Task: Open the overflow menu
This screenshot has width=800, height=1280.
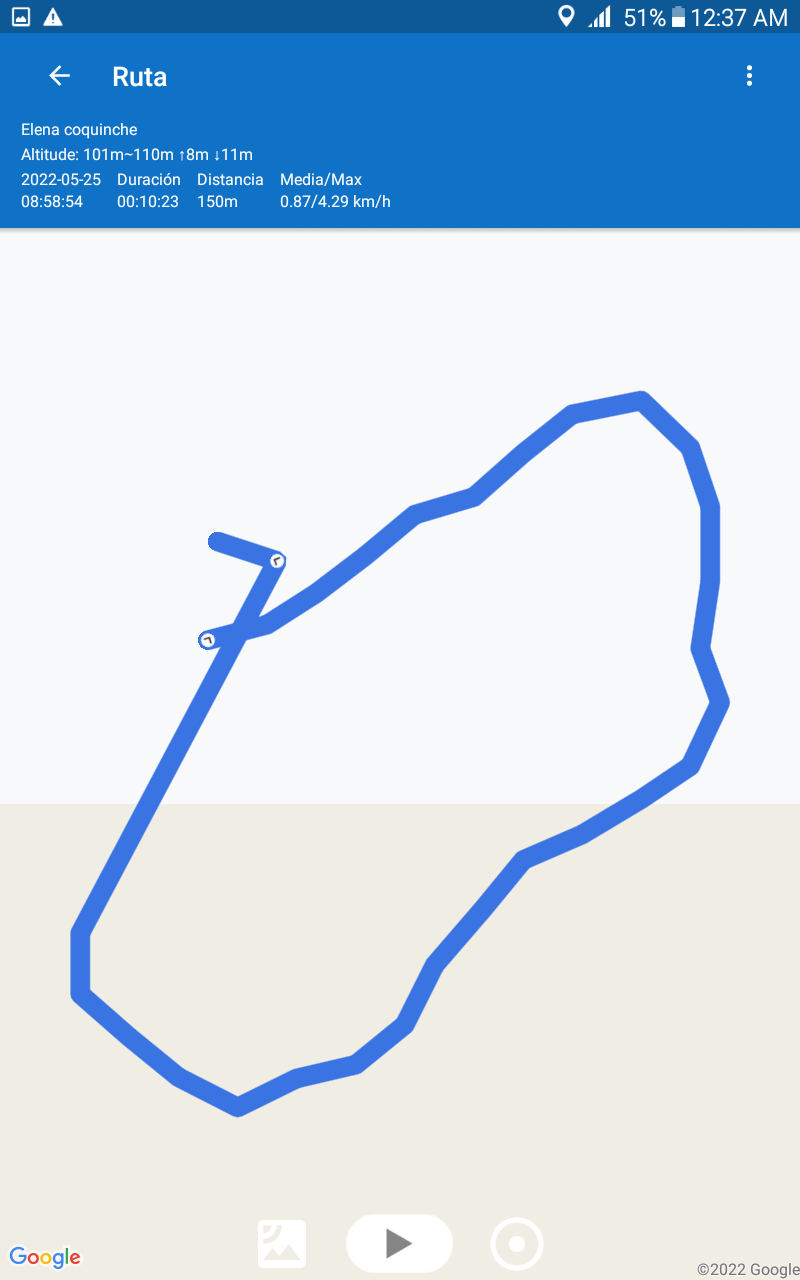Action: tap(749, 76)
